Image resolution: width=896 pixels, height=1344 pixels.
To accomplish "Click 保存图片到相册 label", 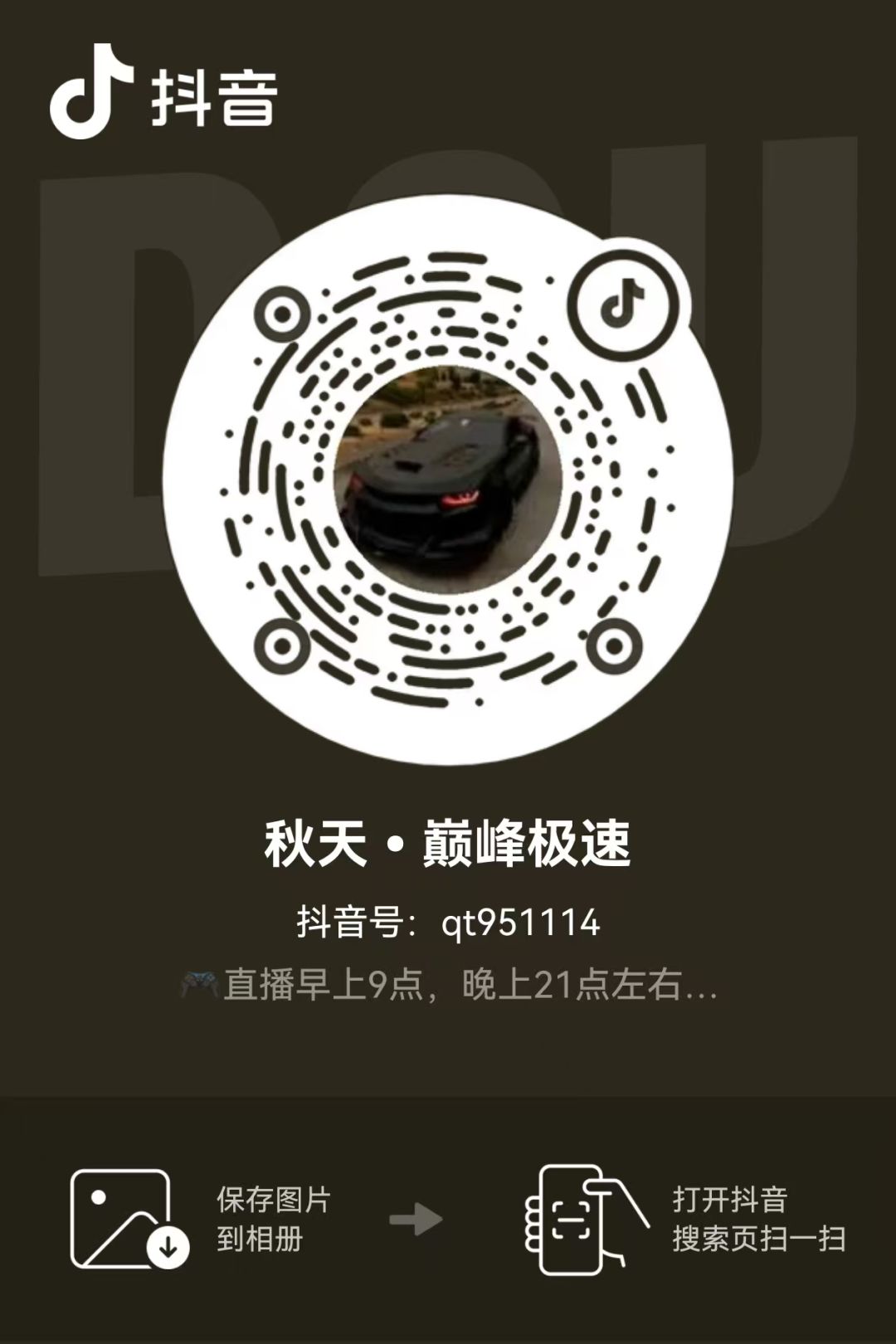I will [274, 1215].
